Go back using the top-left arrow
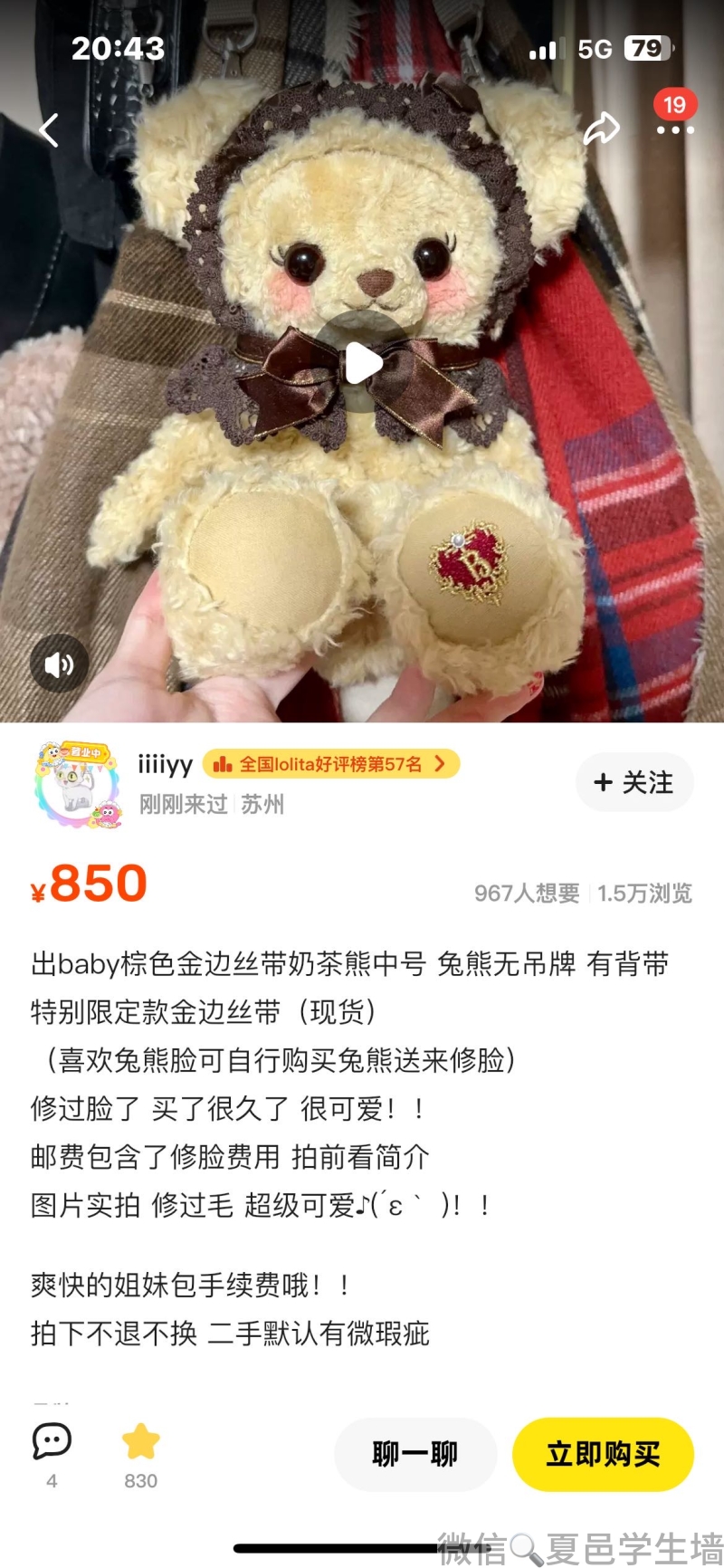 point(50,130)
